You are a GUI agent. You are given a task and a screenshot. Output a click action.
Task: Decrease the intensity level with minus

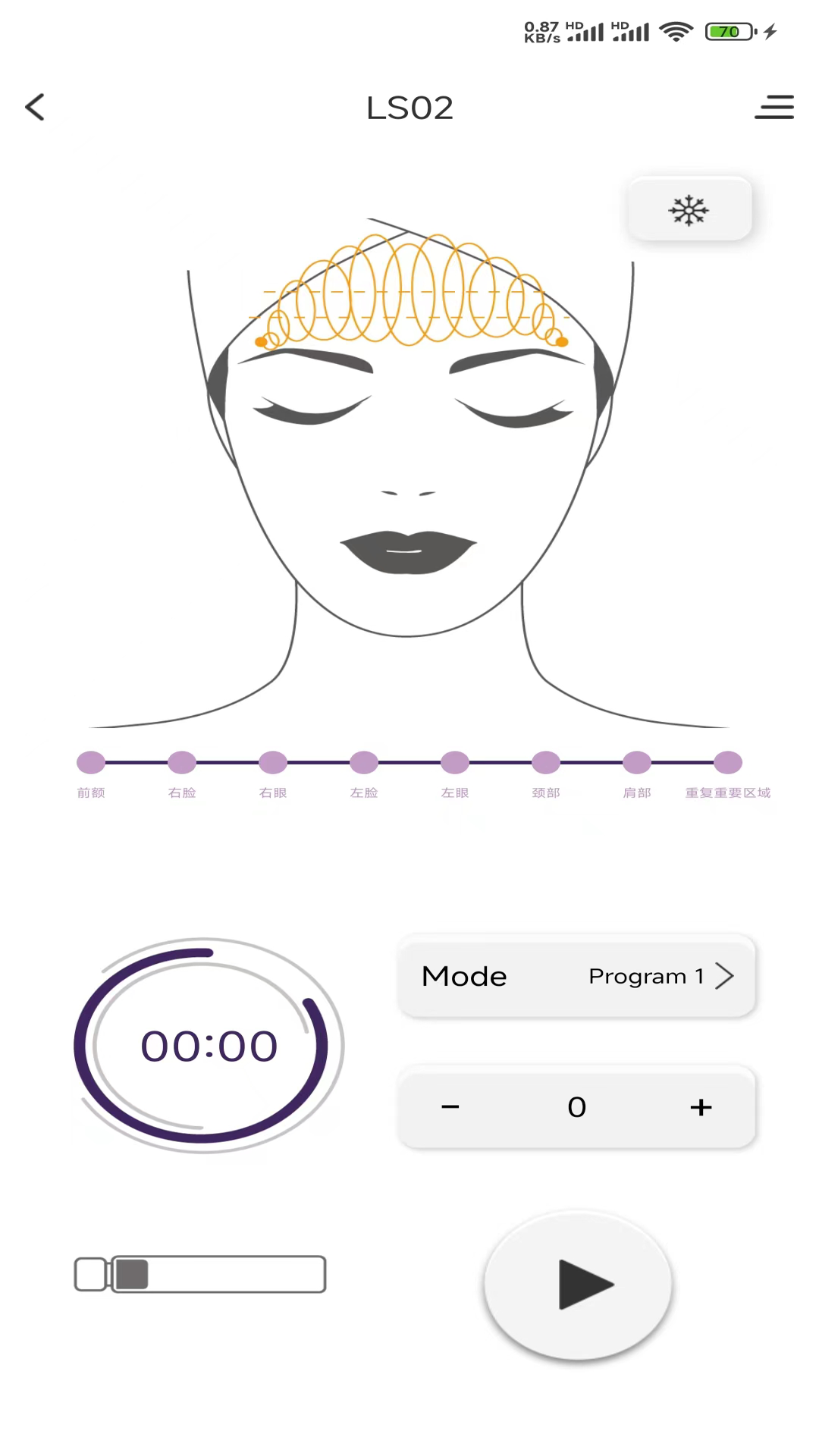tap(450, 1107)
